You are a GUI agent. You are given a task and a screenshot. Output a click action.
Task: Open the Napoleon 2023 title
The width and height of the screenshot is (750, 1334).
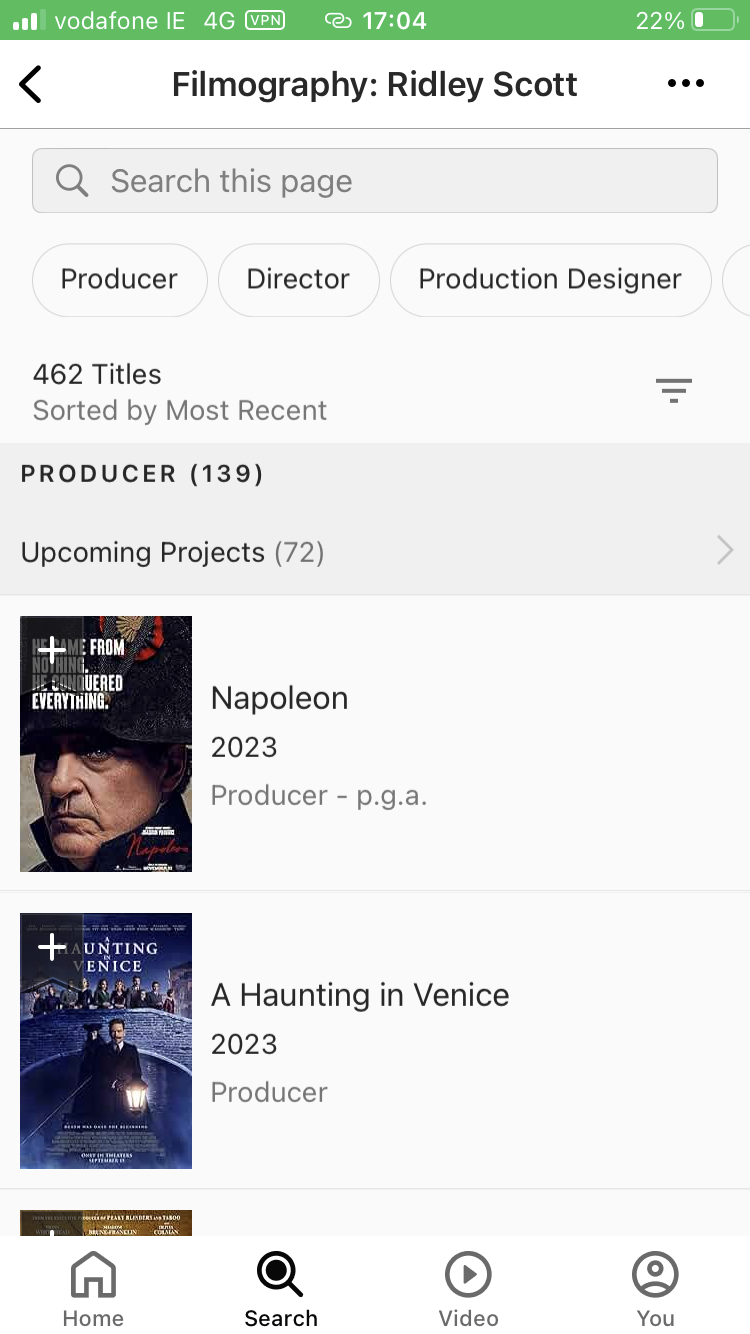[280, 698]
